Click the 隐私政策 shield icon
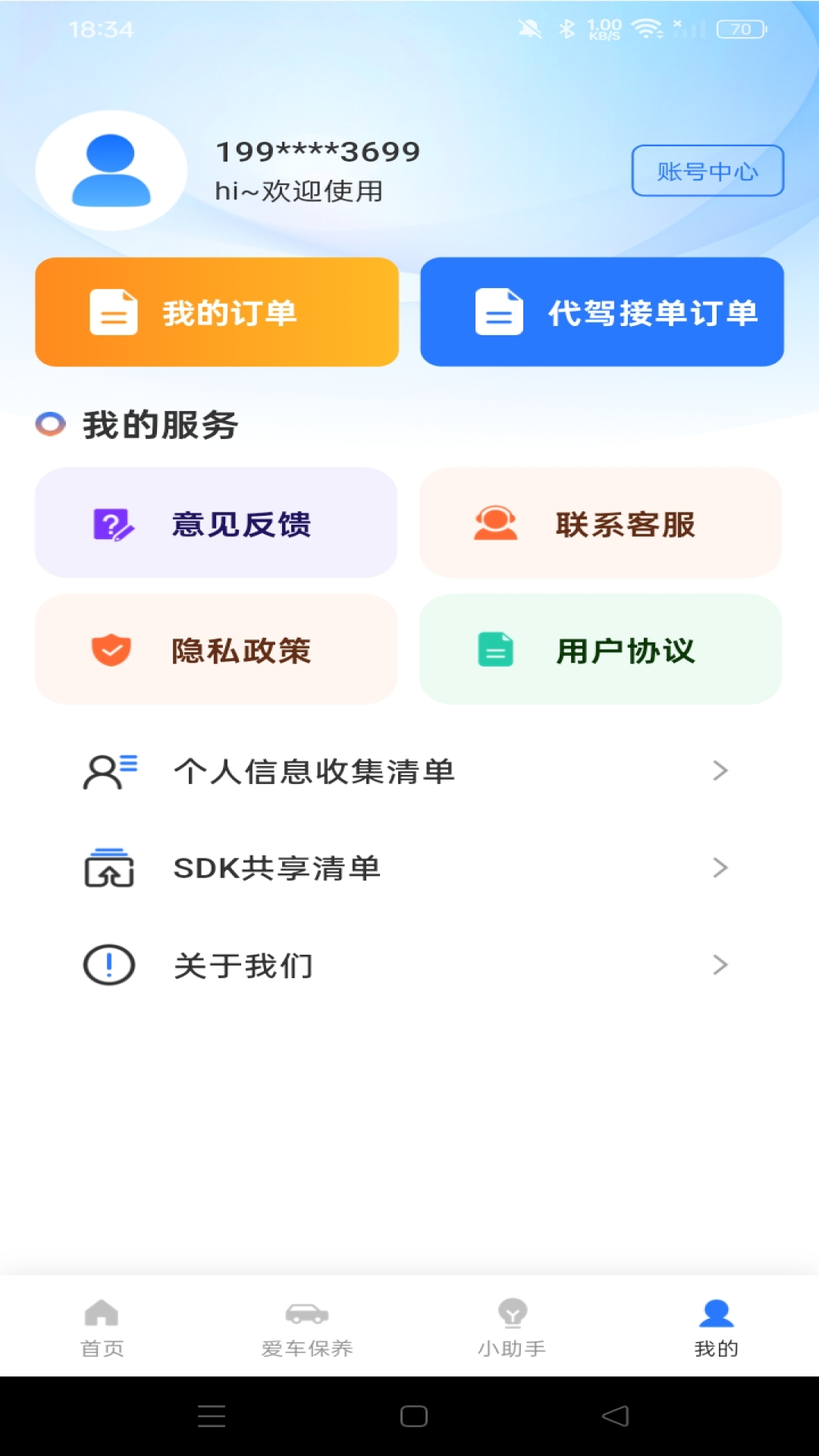This screenshot has height=1456, width=819. pyautogui.click(x=111, y=649)
